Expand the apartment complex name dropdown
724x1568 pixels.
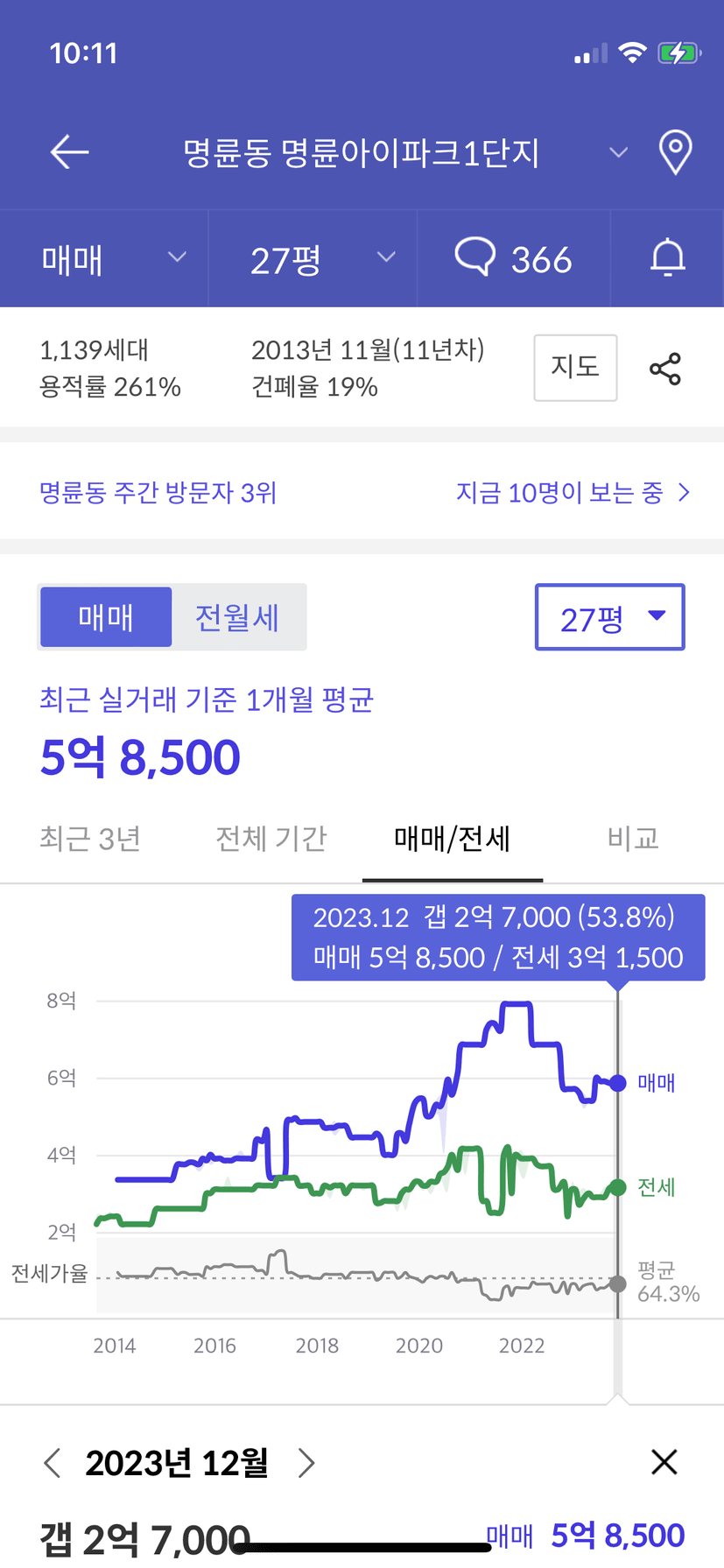tap(618, 152)
